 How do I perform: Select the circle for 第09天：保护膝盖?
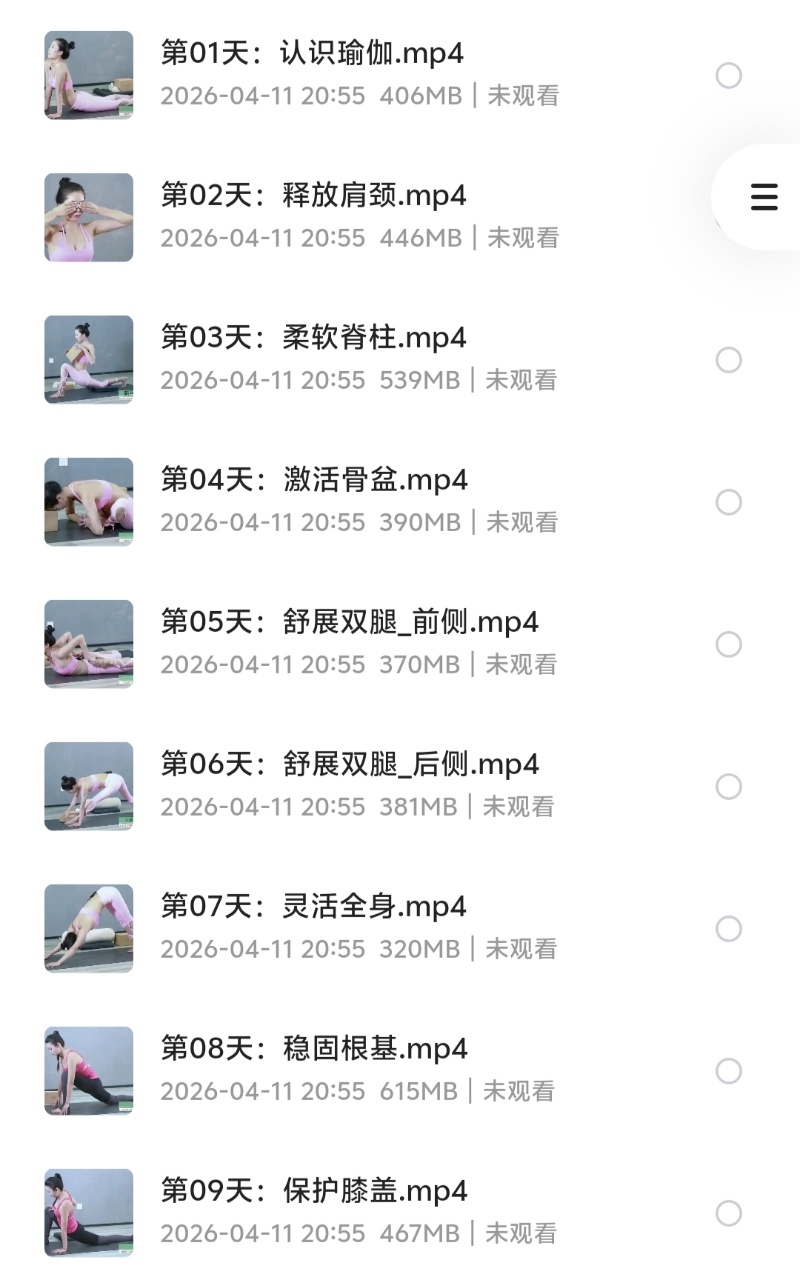pyautogui.click(x=729, y=1213)
